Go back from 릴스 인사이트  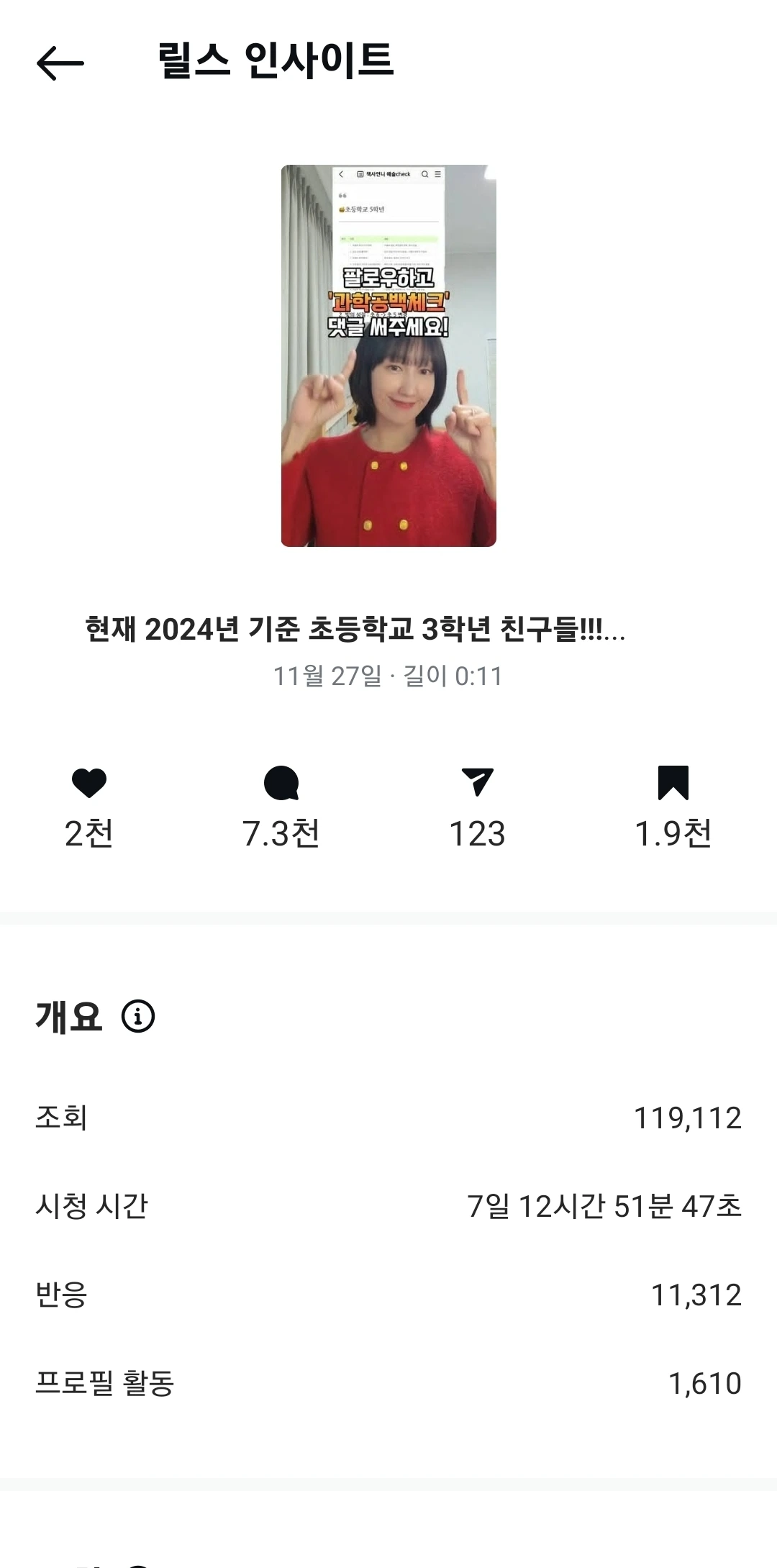click(60, 63)
